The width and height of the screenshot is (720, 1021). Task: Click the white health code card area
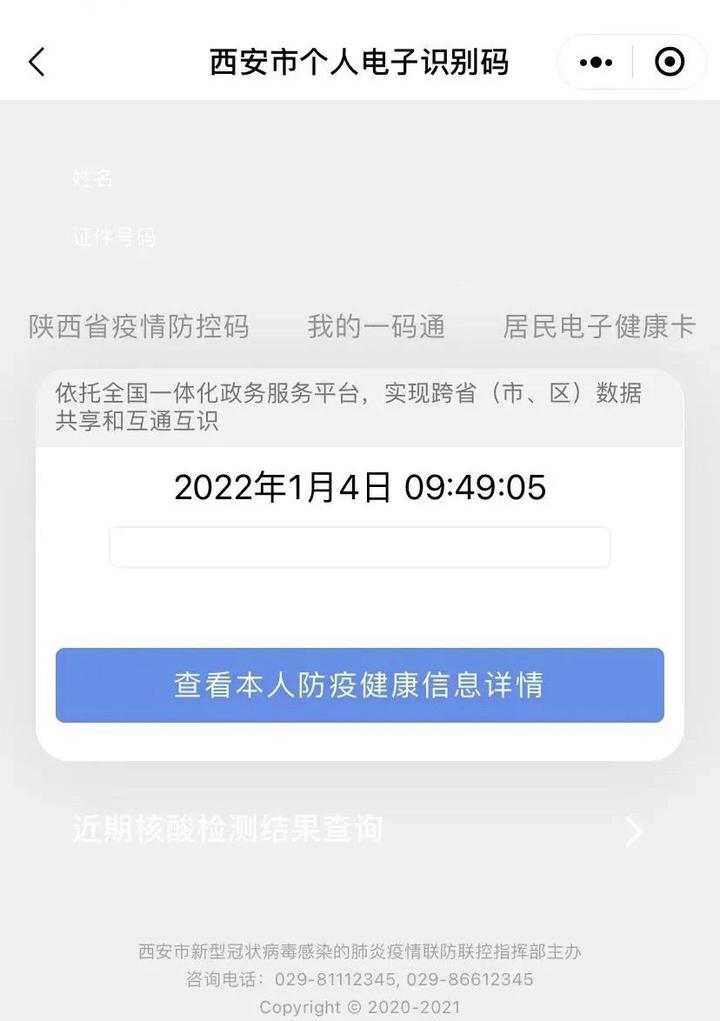click(360, 600)
